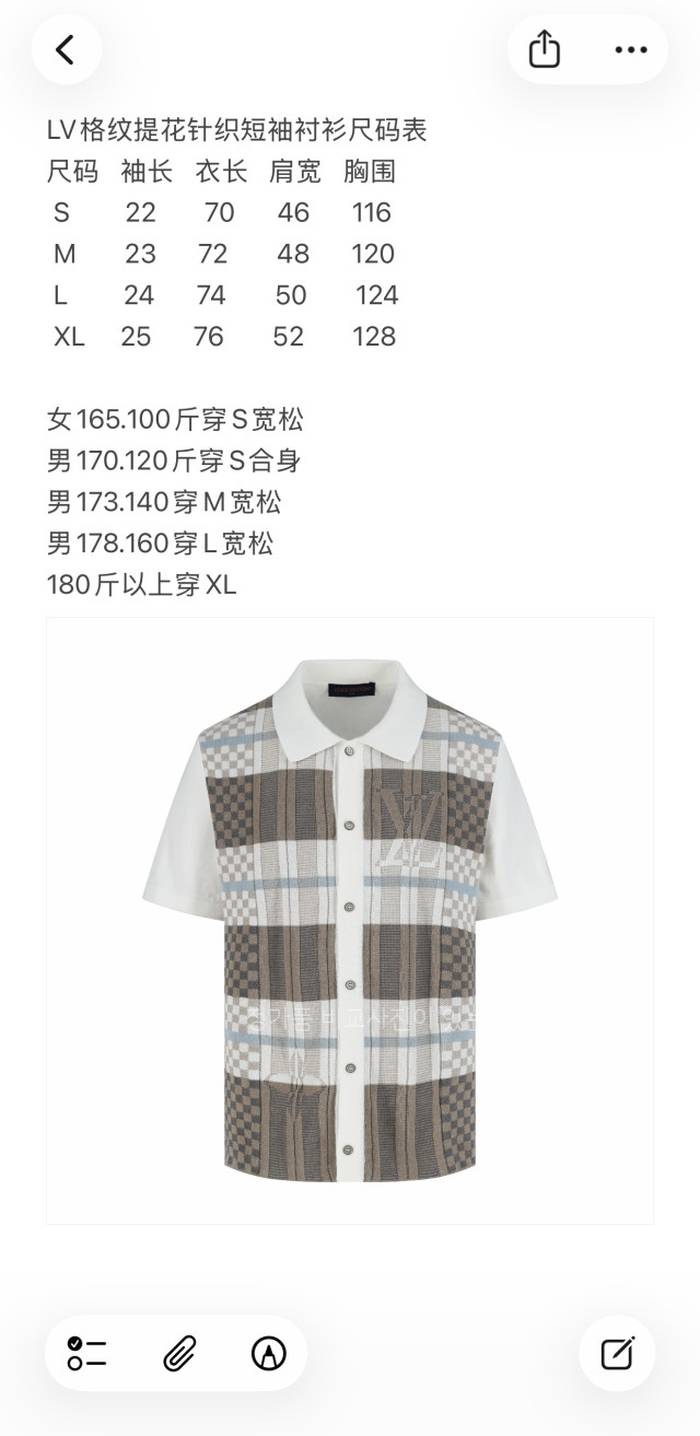
Task: Compose a new note
Action: pos(617,1353)
